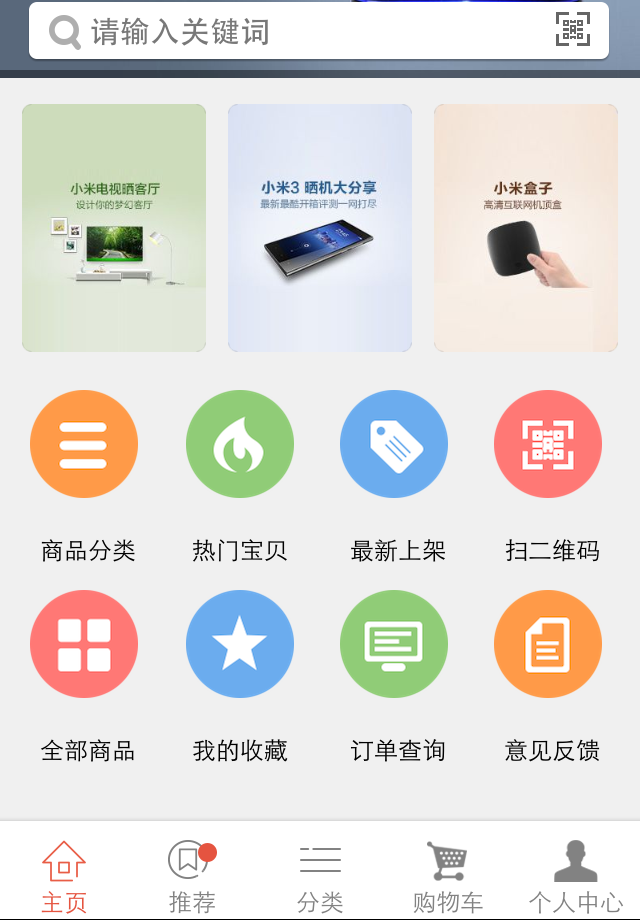Go to the 购物车 cart tab
The image size is (640, 920).
[448, 874]
